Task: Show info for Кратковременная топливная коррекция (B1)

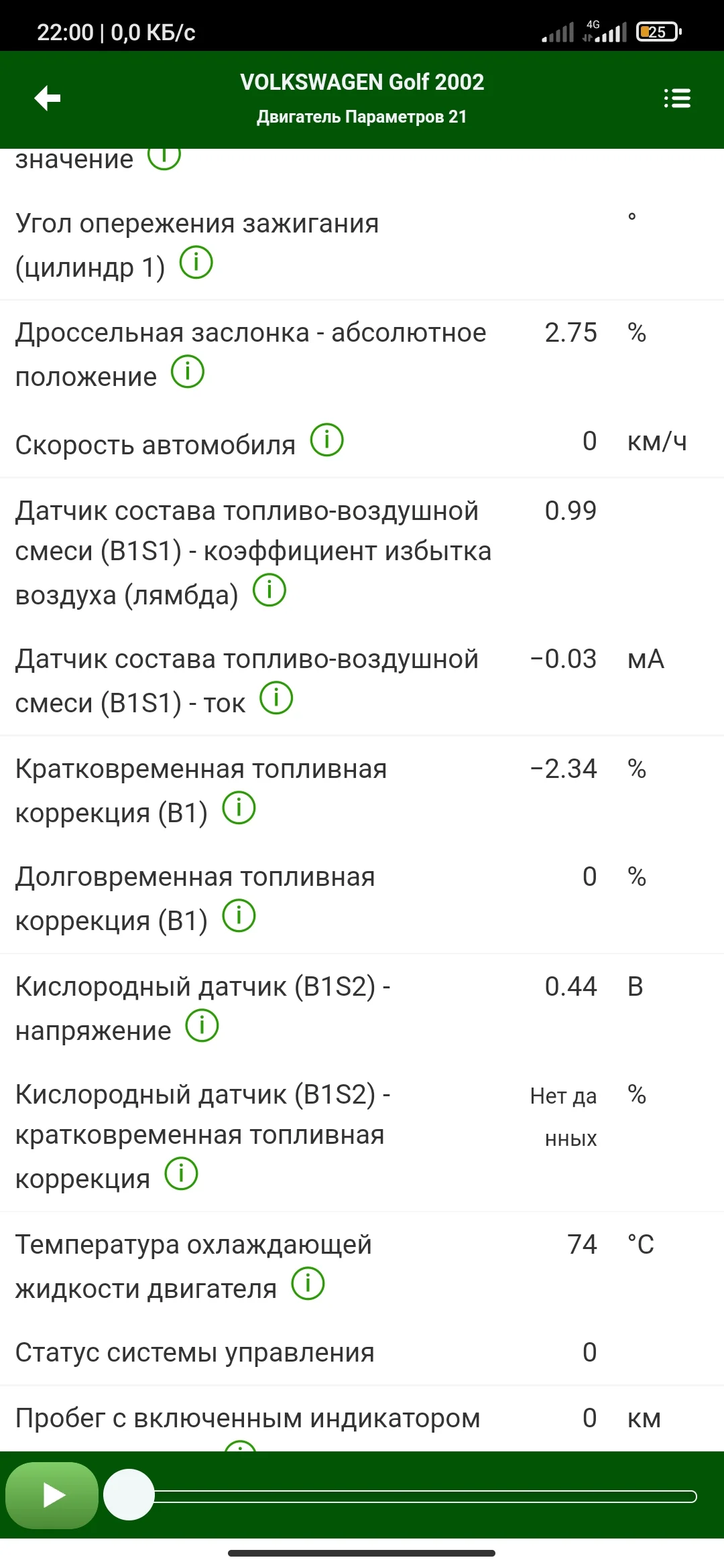Action: [x=239, y=808]
